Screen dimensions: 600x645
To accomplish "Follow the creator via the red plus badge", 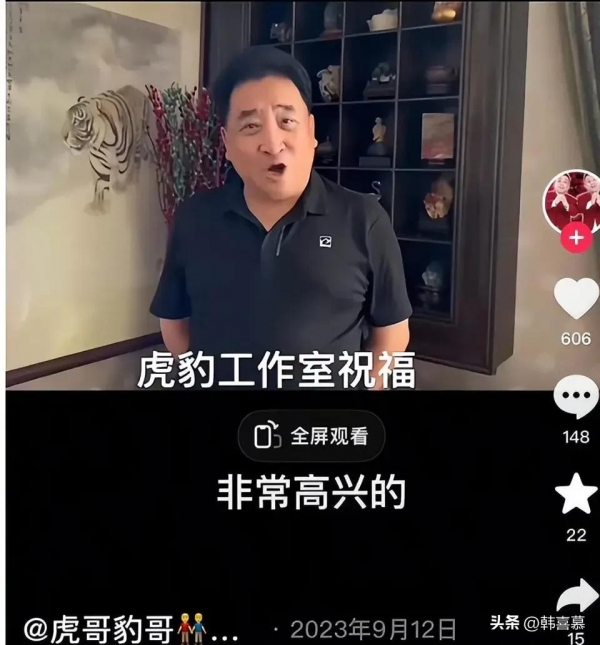I will coord(575,239).
